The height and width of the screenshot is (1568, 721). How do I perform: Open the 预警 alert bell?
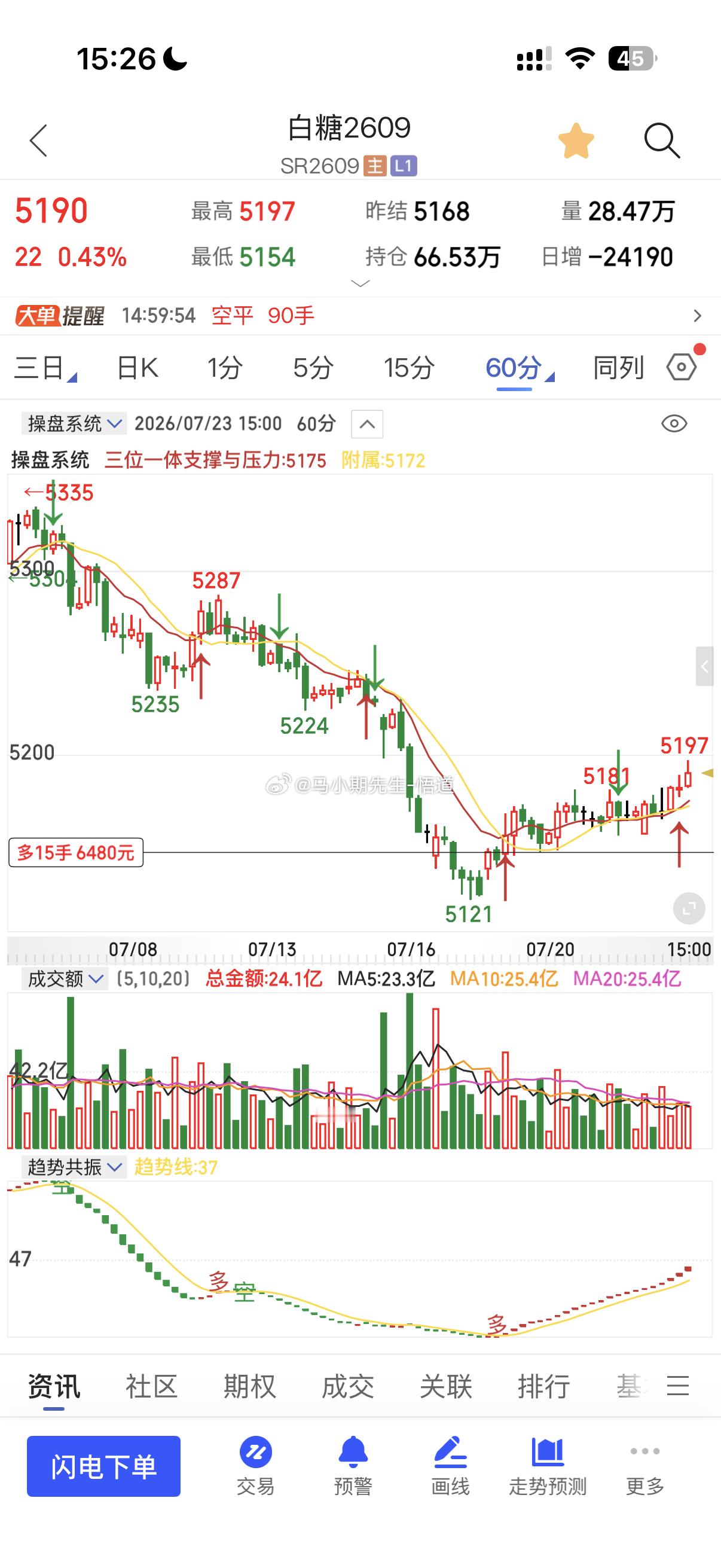(353, 1466)
